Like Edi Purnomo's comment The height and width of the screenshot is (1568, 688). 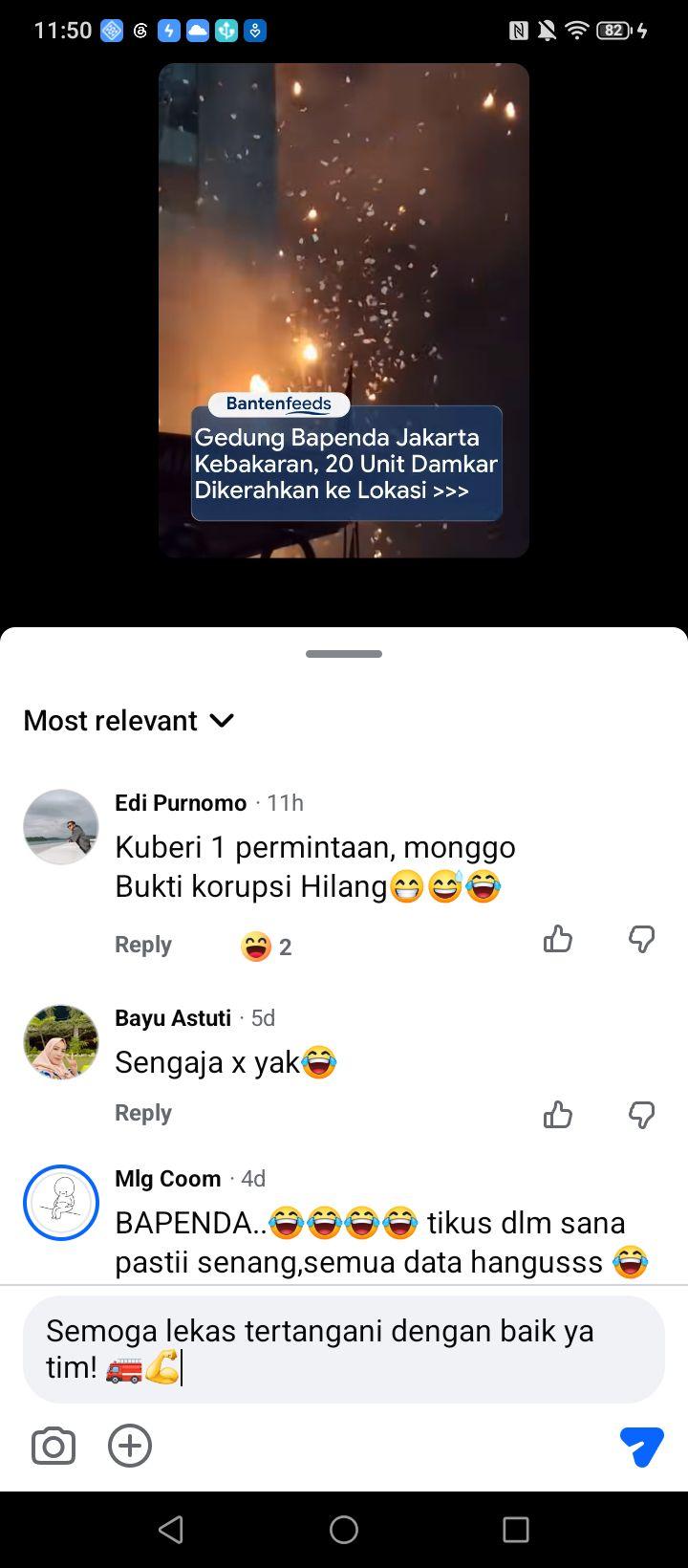pos(558,940)
